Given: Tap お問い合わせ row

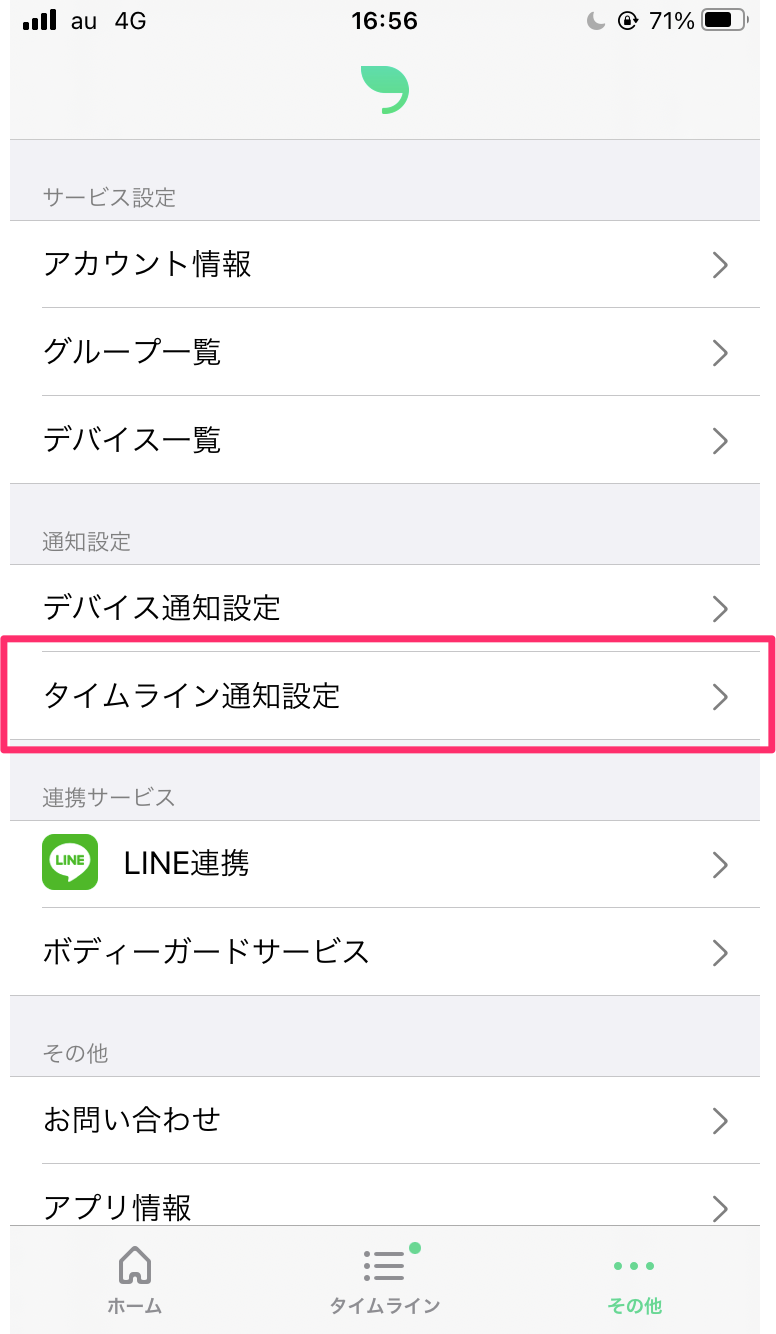Looking at the screenshot, I should pyautogui.click(x=388, y=1119).
